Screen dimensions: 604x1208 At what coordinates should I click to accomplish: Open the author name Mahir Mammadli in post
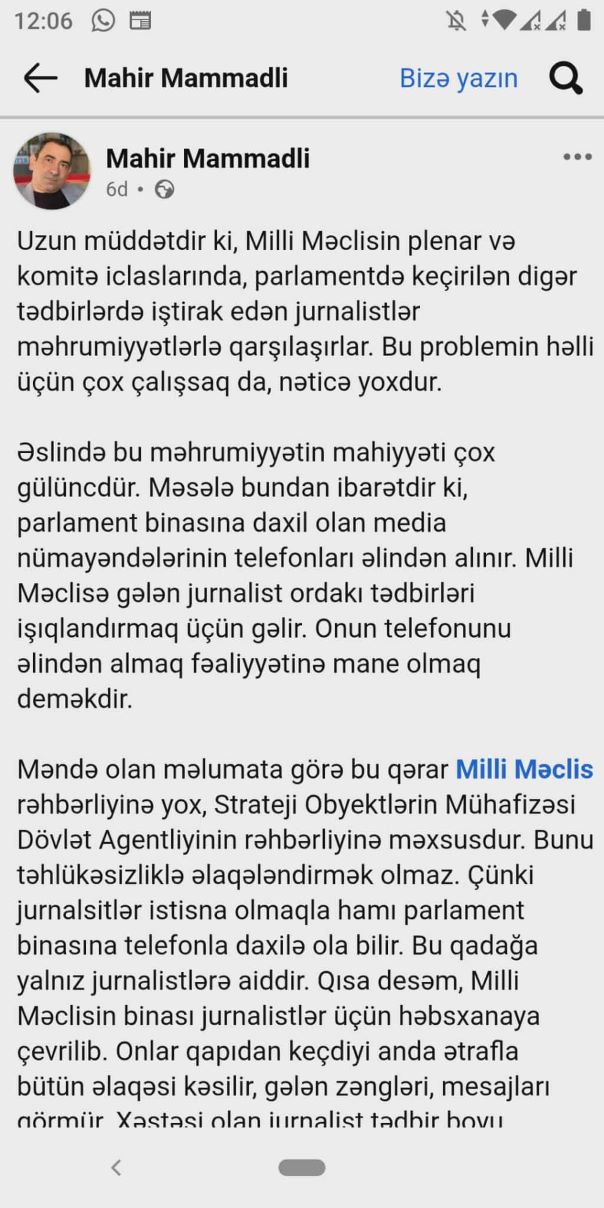(x=208, y=158)
